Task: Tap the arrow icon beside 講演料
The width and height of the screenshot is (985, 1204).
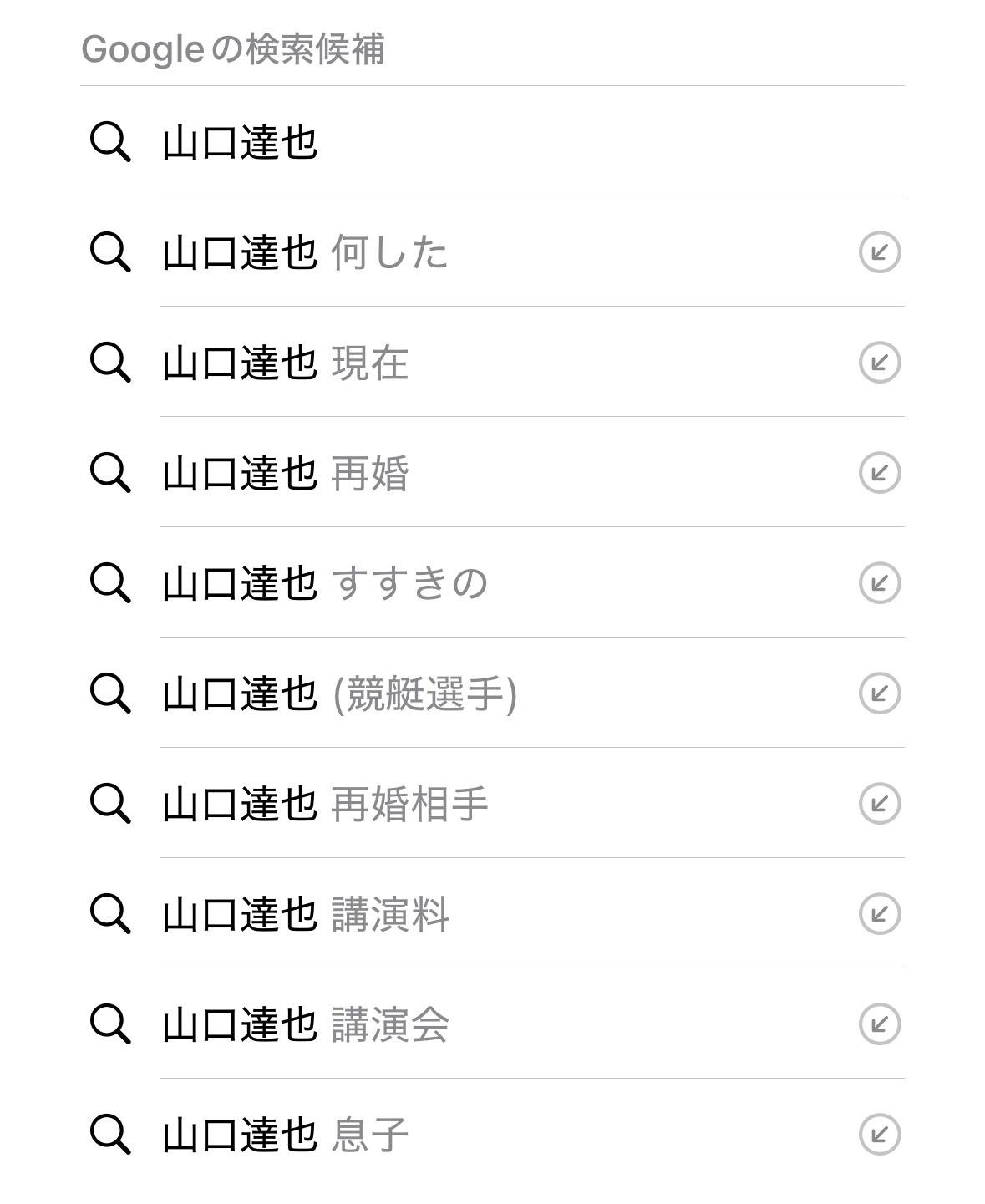Action: pyautogui.click(x=879, y=914)
